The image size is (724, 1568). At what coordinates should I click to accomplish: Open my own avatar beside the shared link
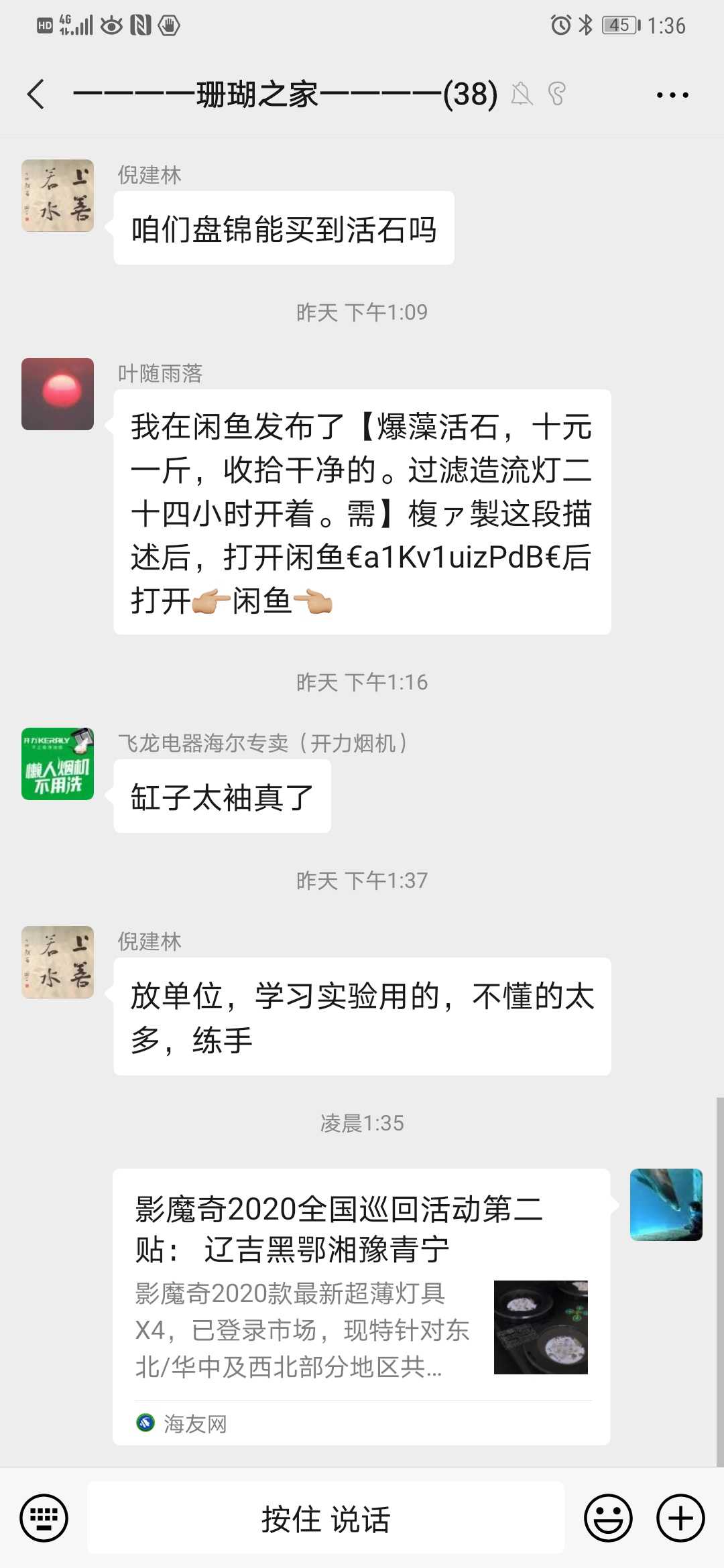(x=666, y=1205)
